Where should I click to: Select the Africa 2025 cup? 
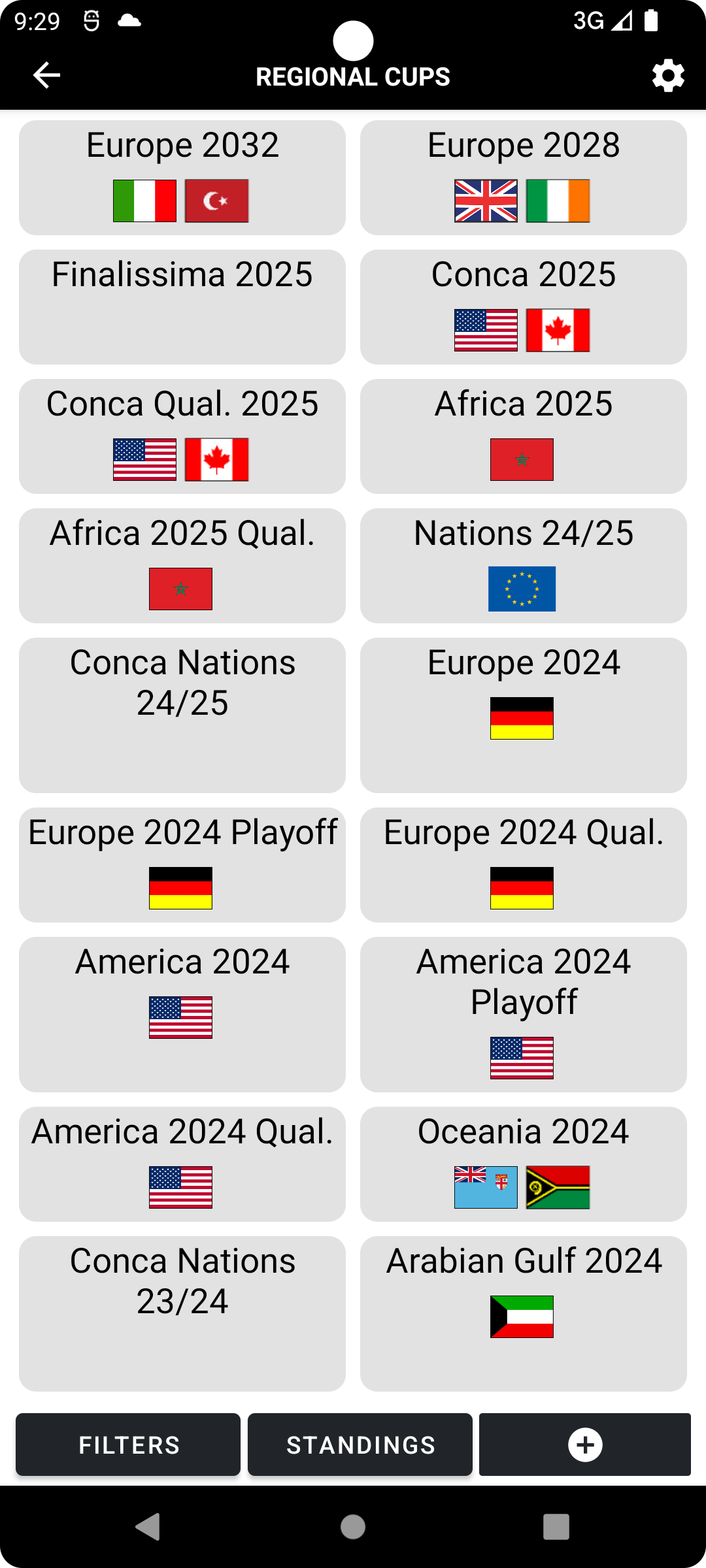tap(523, 436)
